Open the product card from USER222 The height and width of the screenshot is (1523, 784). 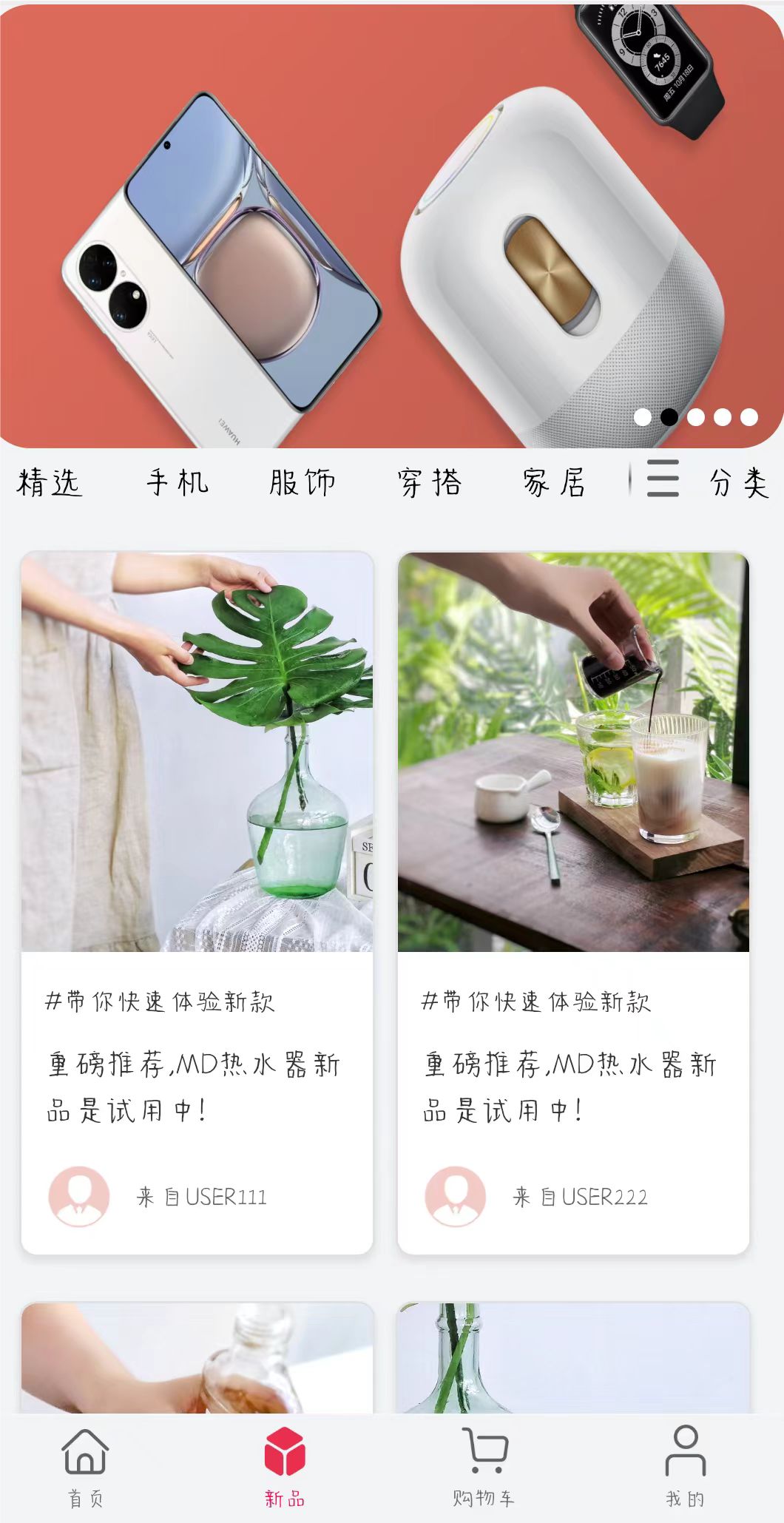(x=573, y=902)
